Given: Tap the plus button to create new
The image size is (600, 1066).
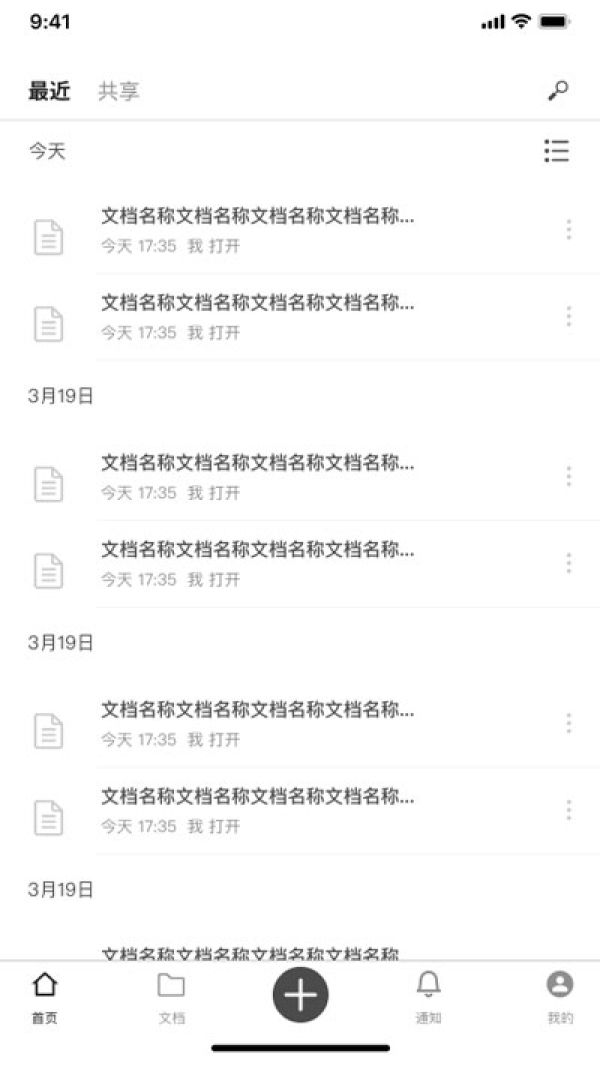Looking at the screenshot, I should [300, 995].
